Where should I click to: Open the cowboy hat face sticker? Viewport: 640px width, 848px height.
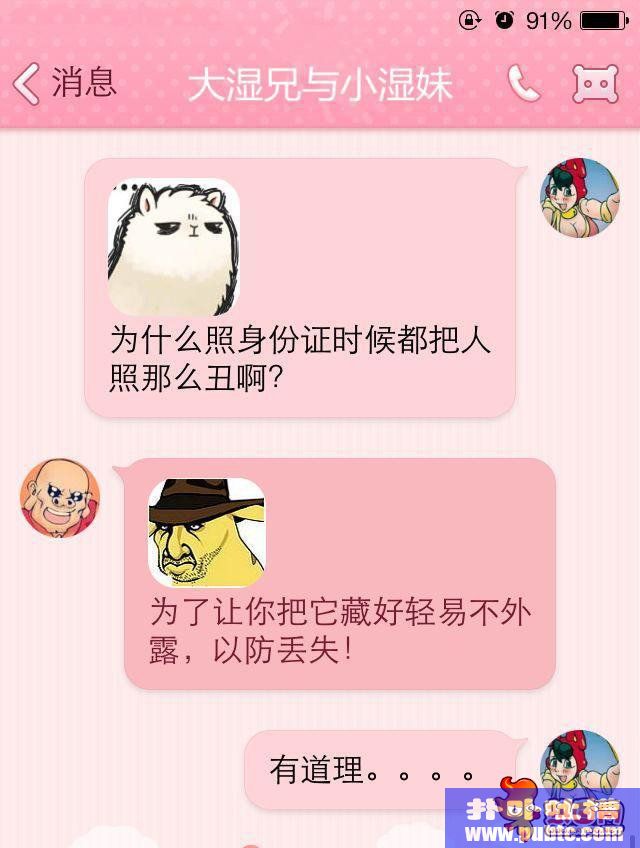(x=207, y=532)
